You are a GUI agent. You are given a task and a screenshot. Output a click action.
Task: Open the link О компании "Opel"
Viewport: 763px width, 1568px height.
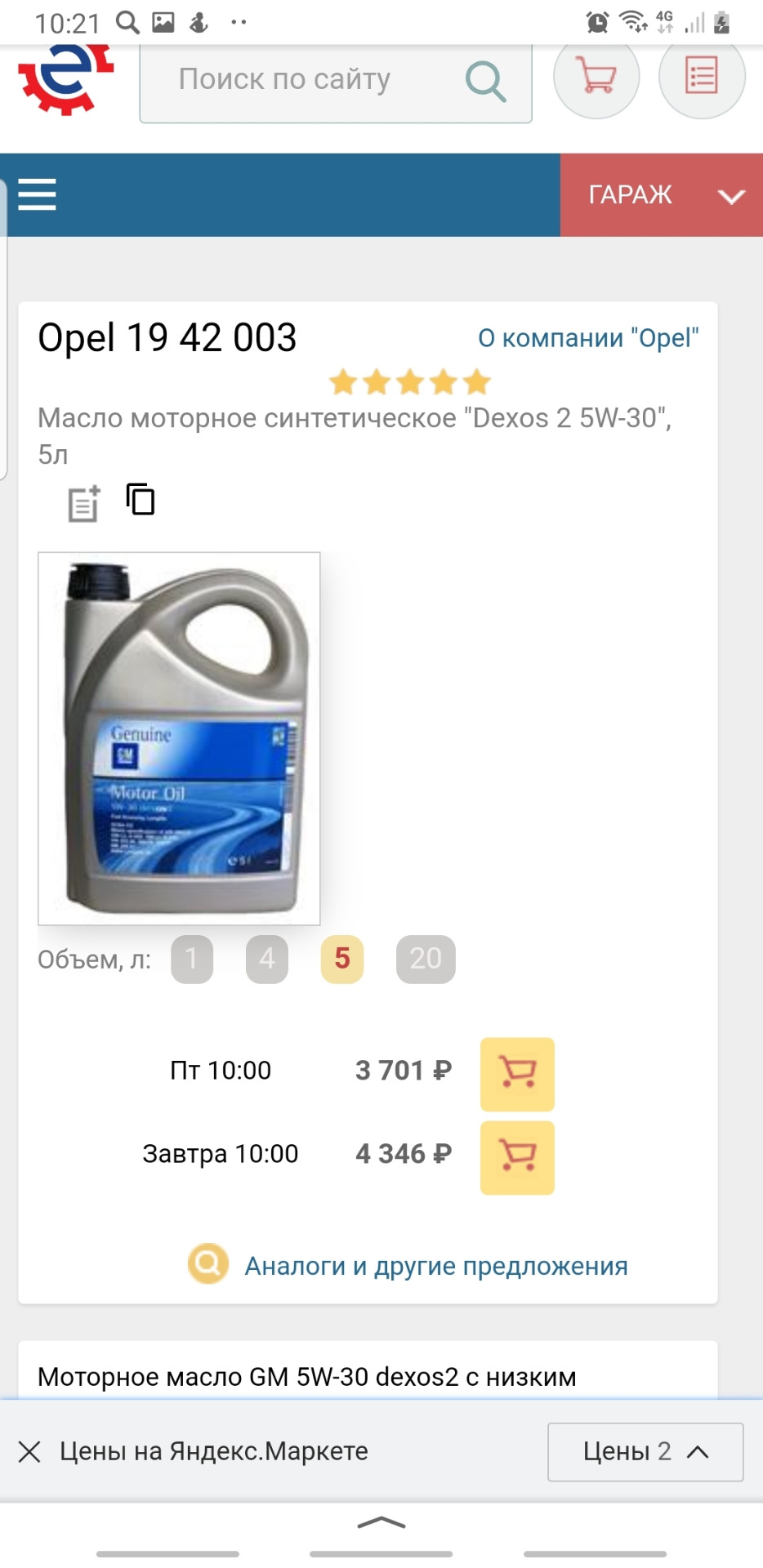588,337
